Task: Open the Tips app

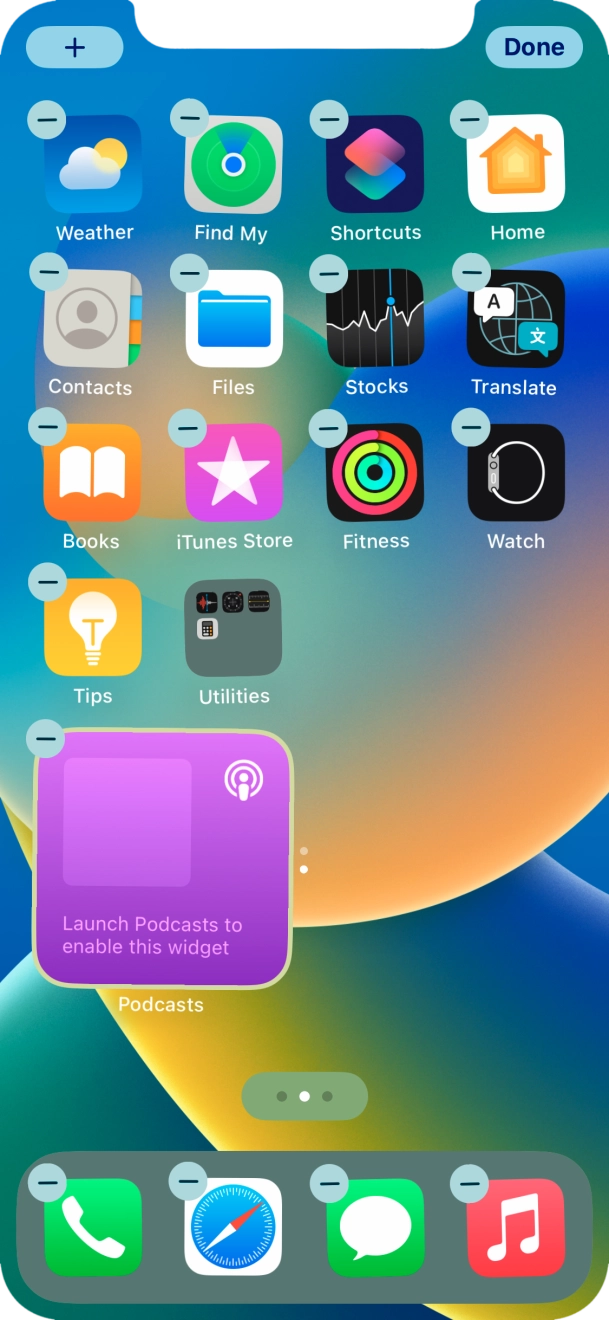Action: [x=92, y=627]
